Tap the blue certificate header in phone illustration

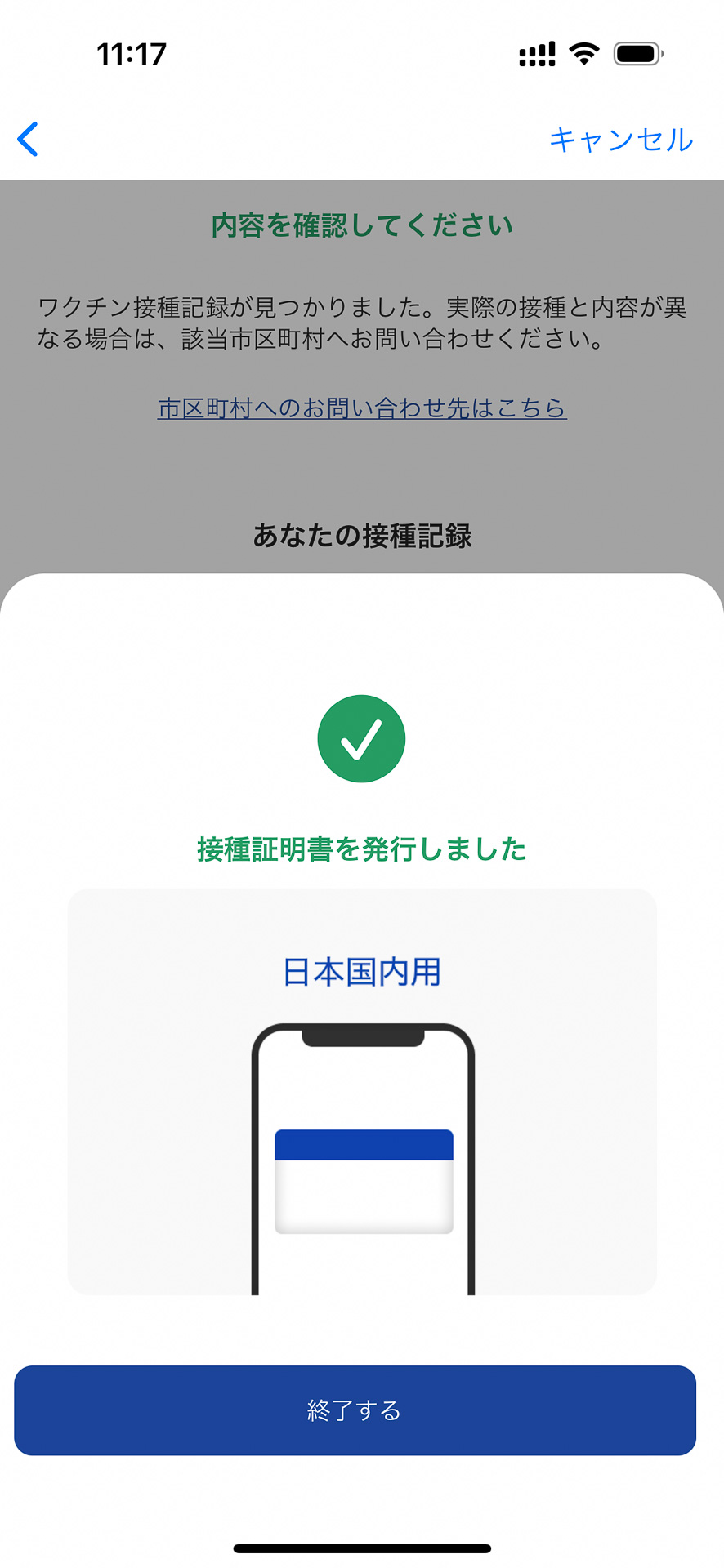(363, 1142)
